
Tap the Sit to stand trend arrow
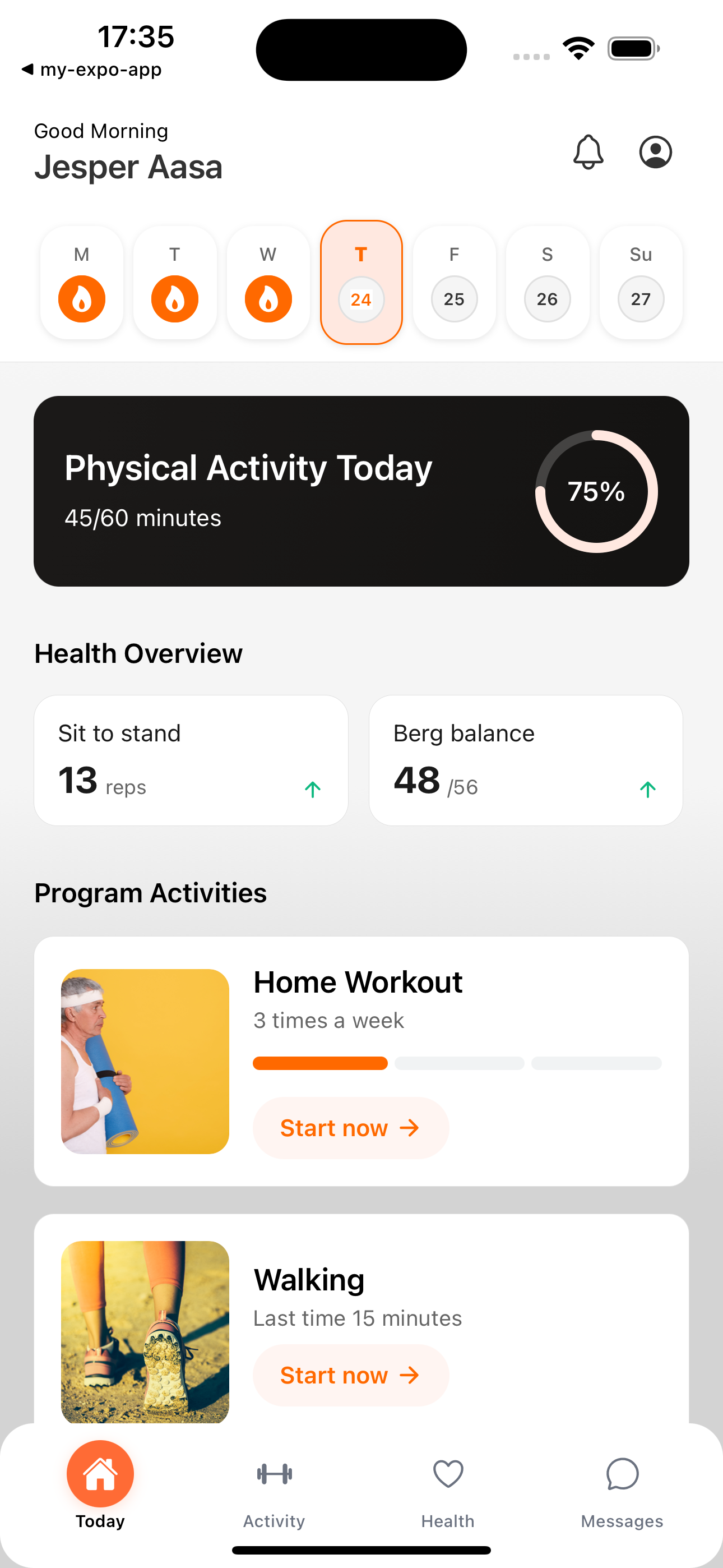312,789
